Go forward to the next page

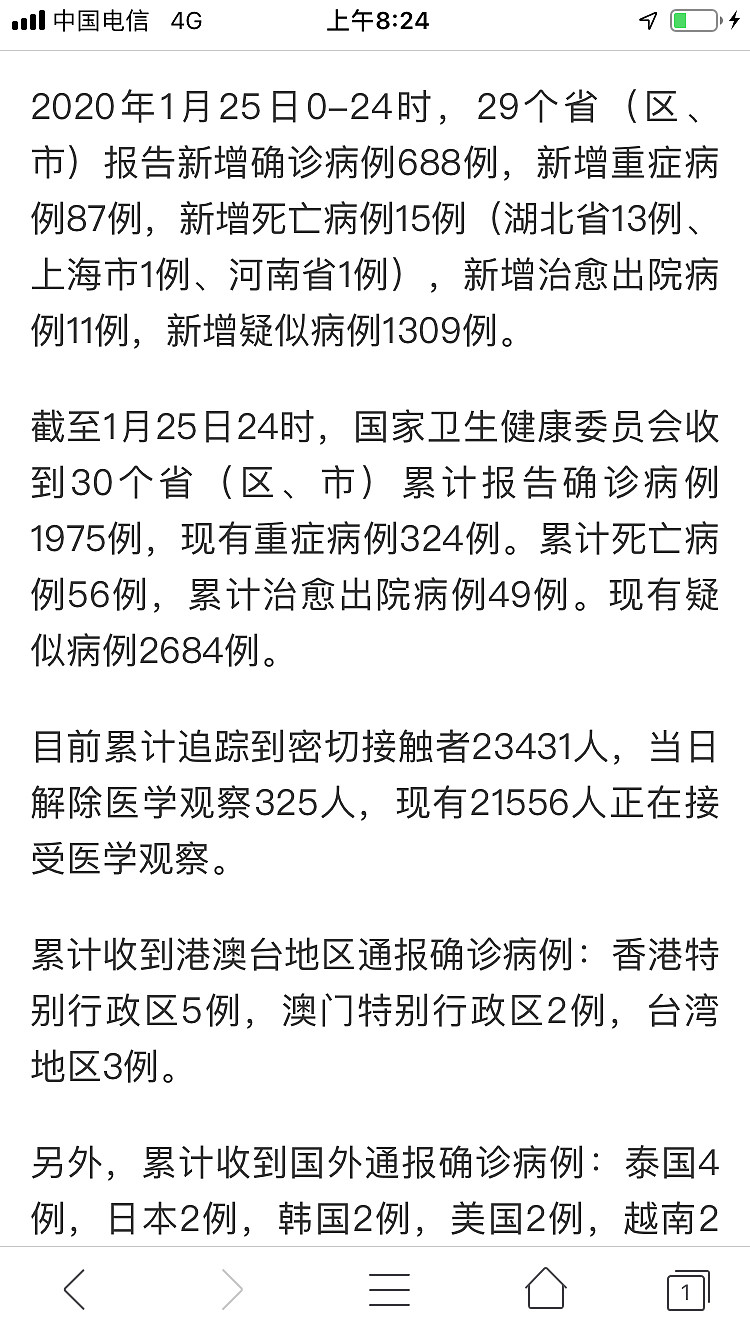(231, 1290)
